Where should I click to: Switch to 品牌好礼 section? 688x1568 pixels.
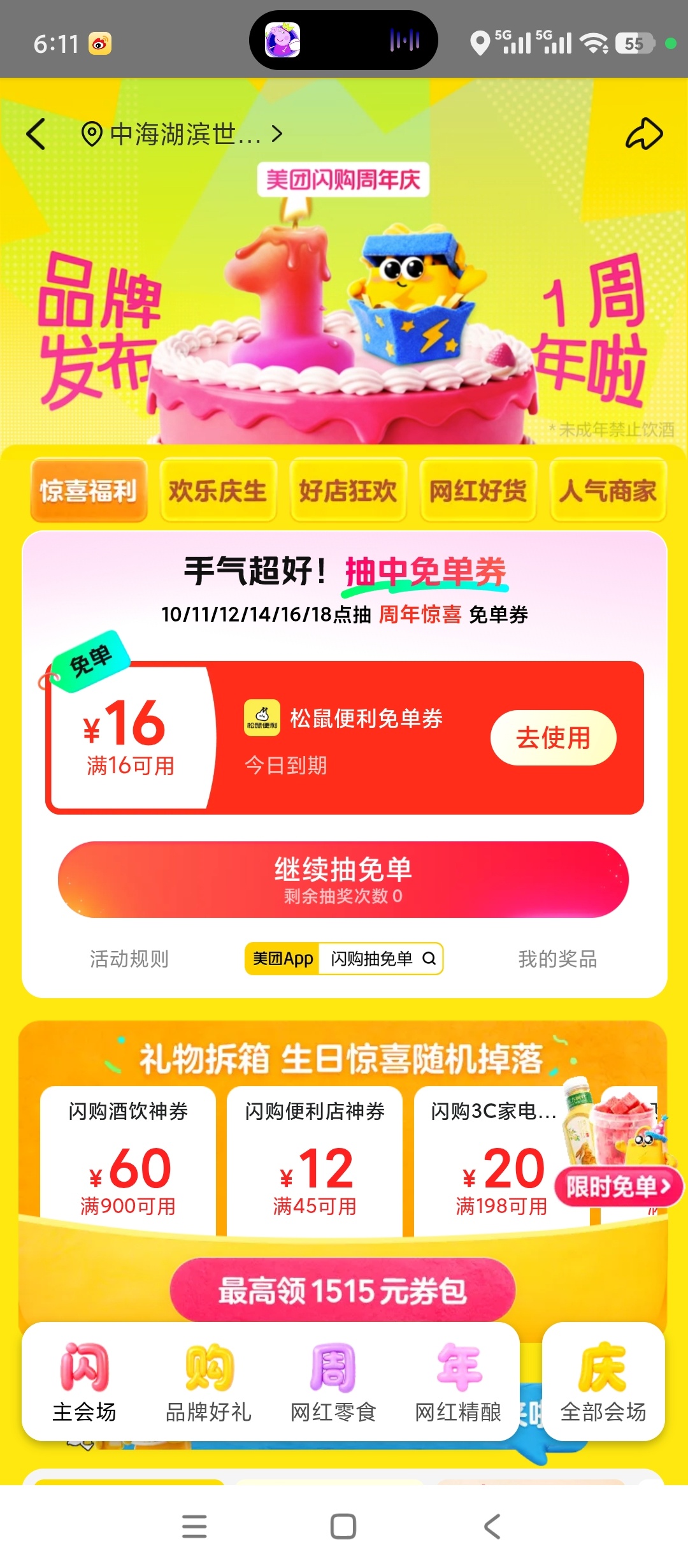[208, 1382]
